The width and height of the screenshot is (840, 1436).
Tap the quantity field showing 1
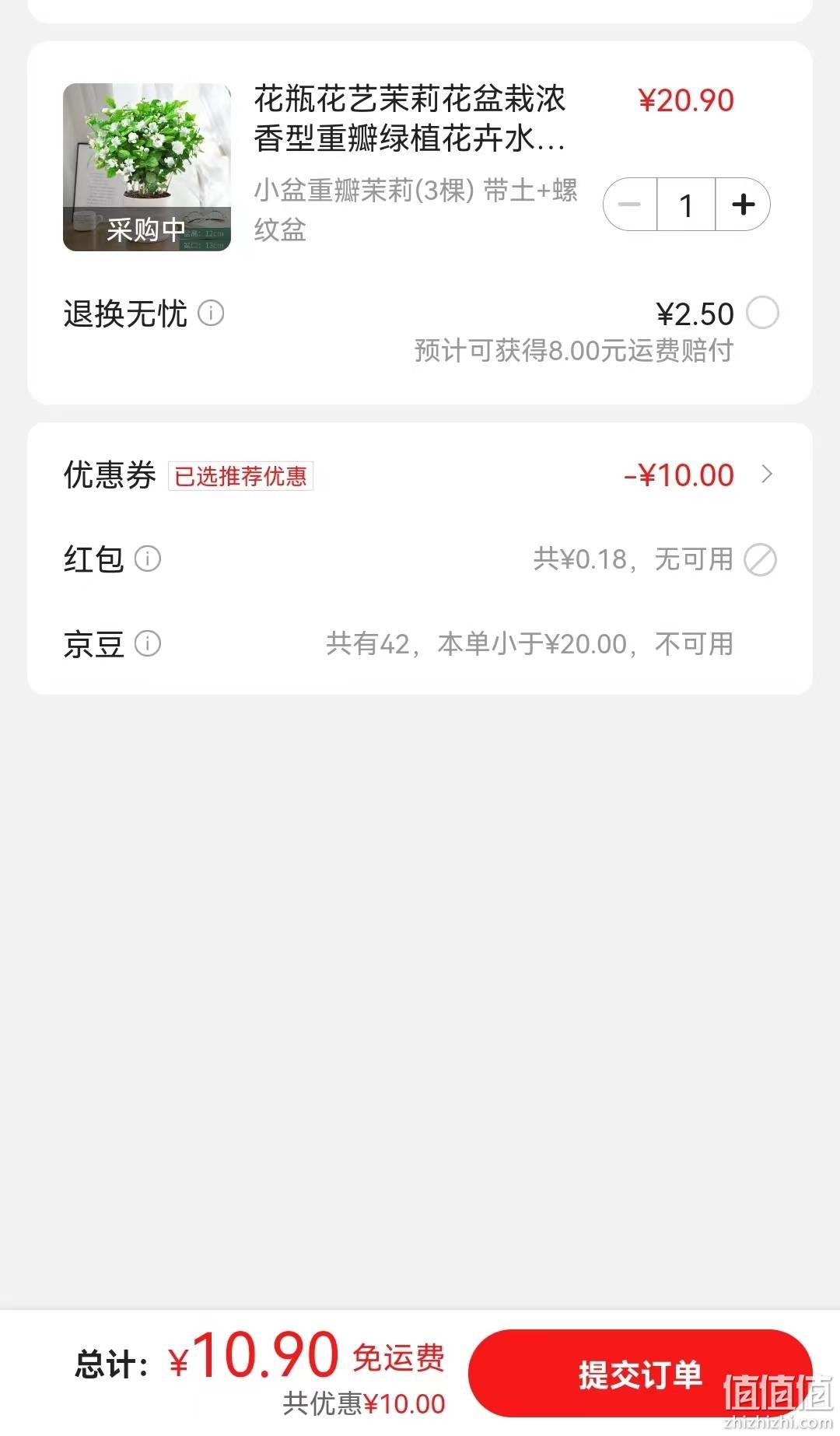[x=686, y=205]
